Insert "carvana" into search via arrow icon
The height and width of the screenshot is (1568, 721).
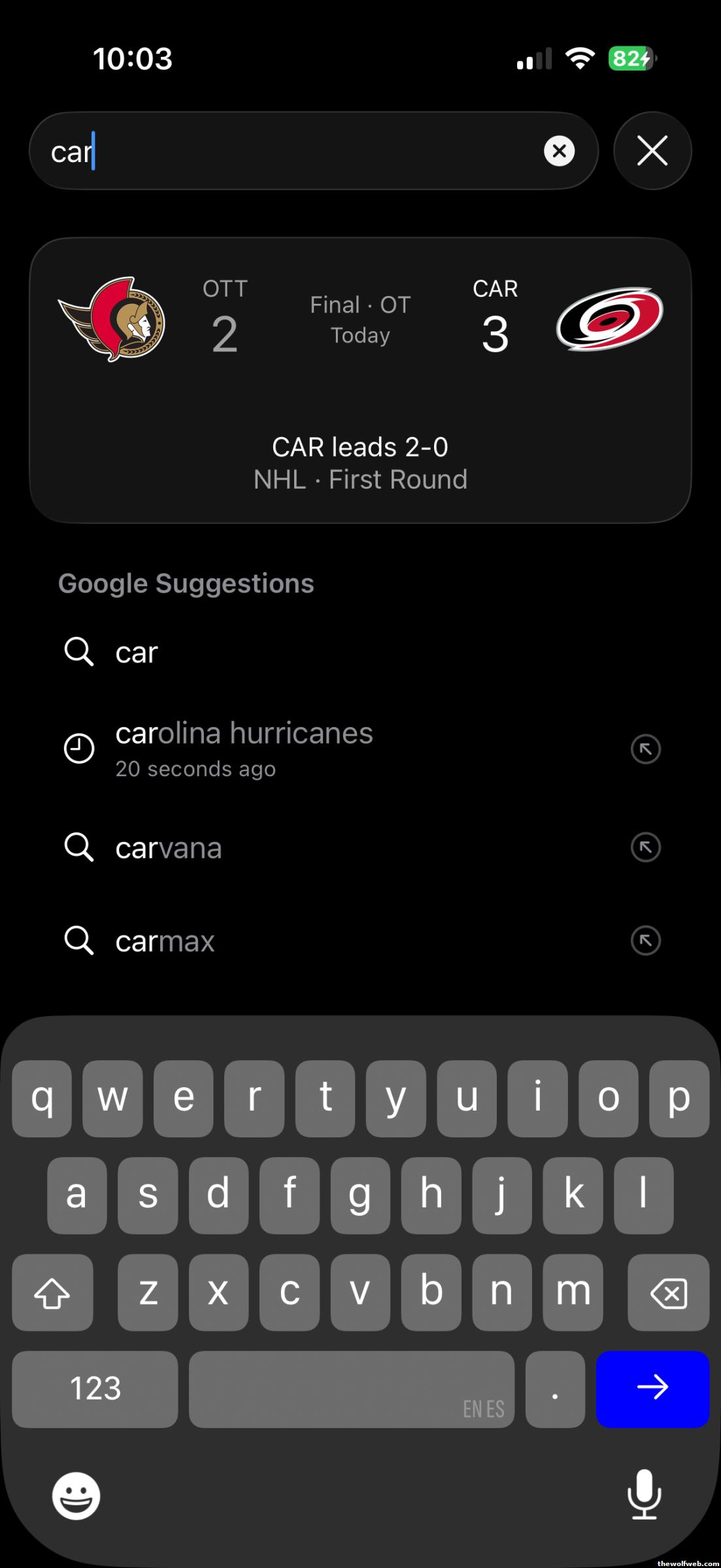click(645, 847)
